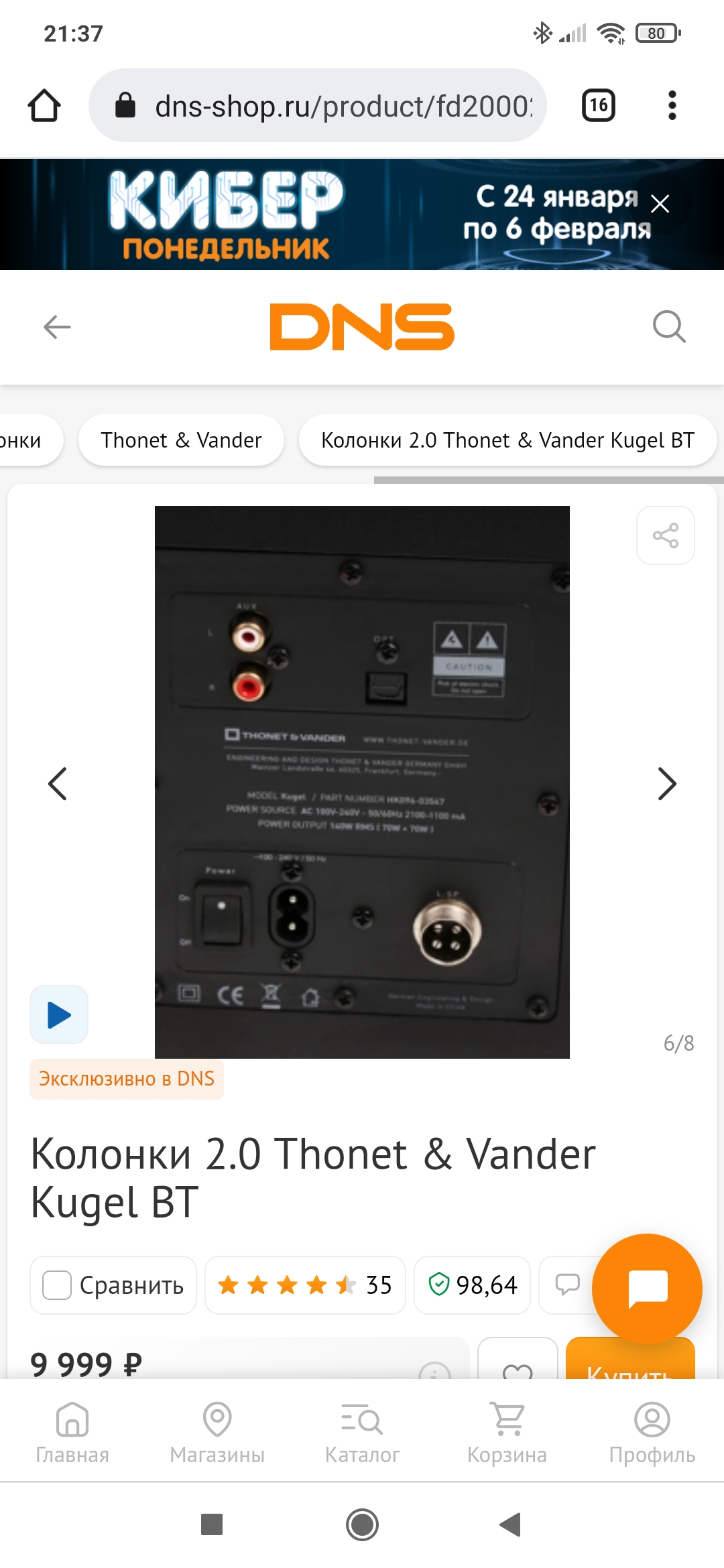Image resolution: width=724 pixels, height=1568 pixels.
Task: Play the product video
Action: click(59, 1015)
